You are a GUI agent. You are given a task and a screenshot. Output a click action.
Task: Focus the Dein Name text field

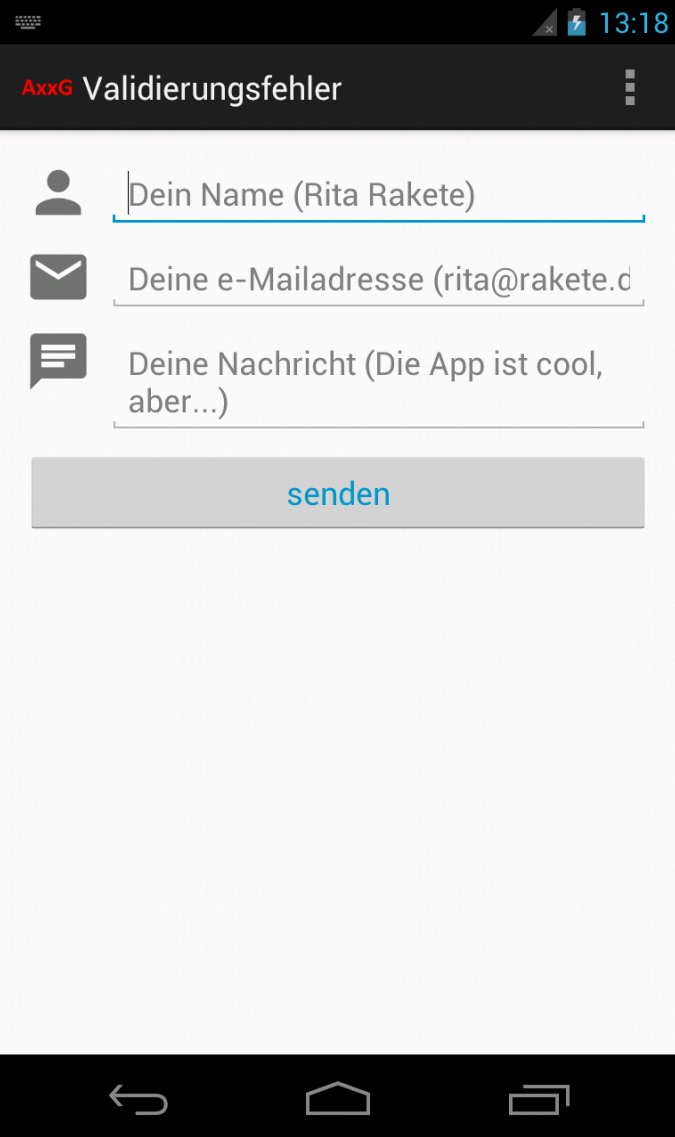point(378,195)
